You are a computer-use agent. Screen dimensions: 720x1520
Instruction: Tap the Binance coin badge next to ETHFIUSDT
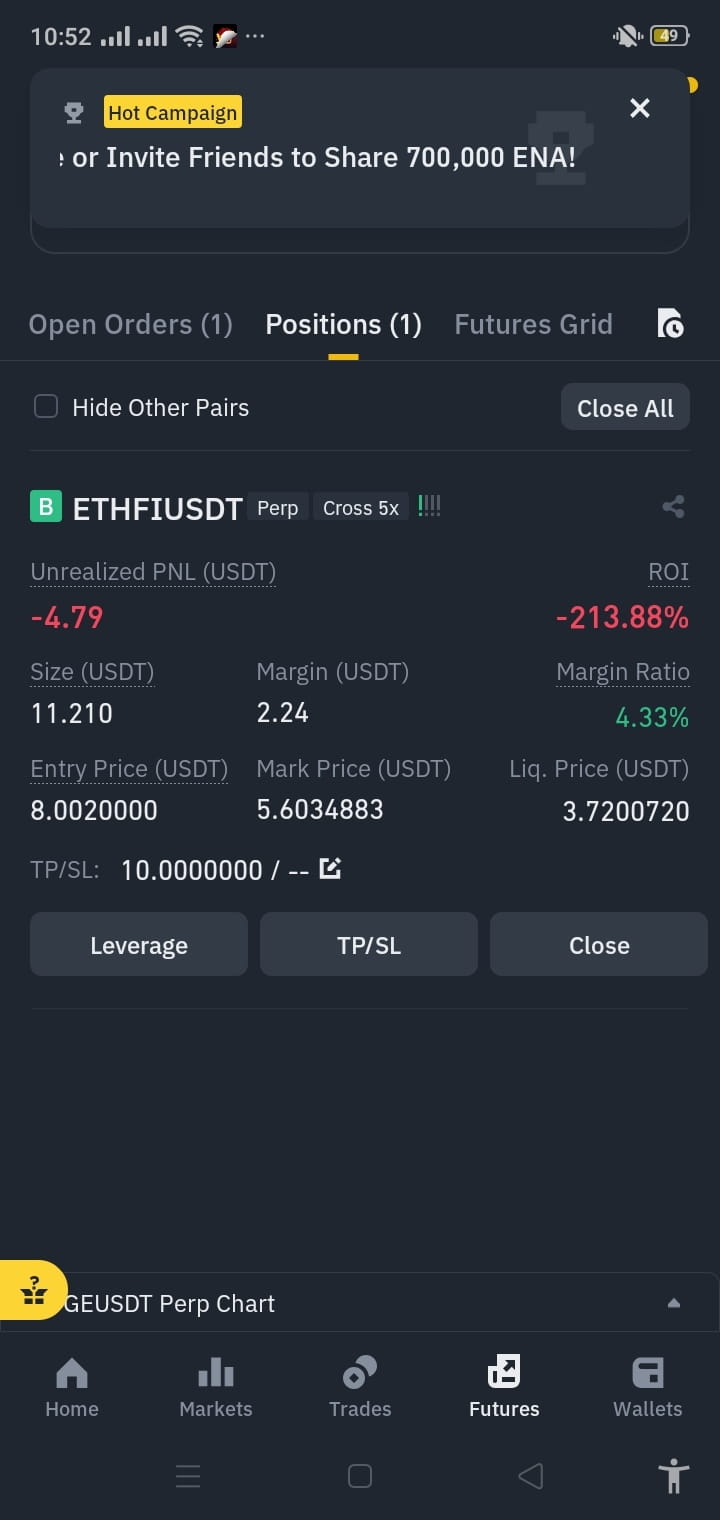(45, 507)
